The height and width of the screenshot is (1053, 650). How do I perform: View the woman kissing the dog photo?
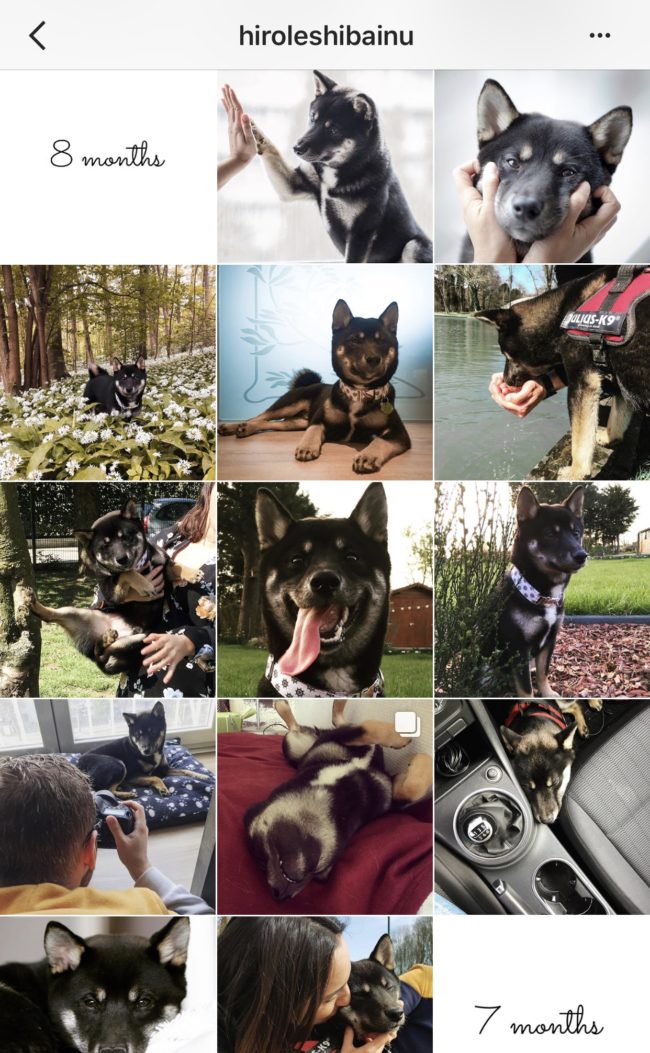click(325, 985)
